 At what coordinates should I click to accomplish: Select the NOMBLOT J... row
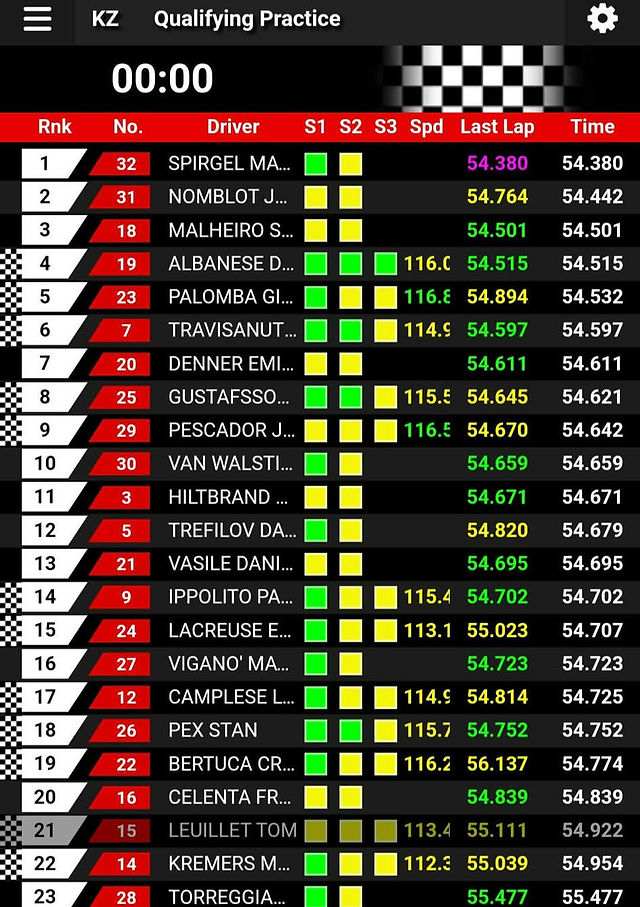point(320,197)
